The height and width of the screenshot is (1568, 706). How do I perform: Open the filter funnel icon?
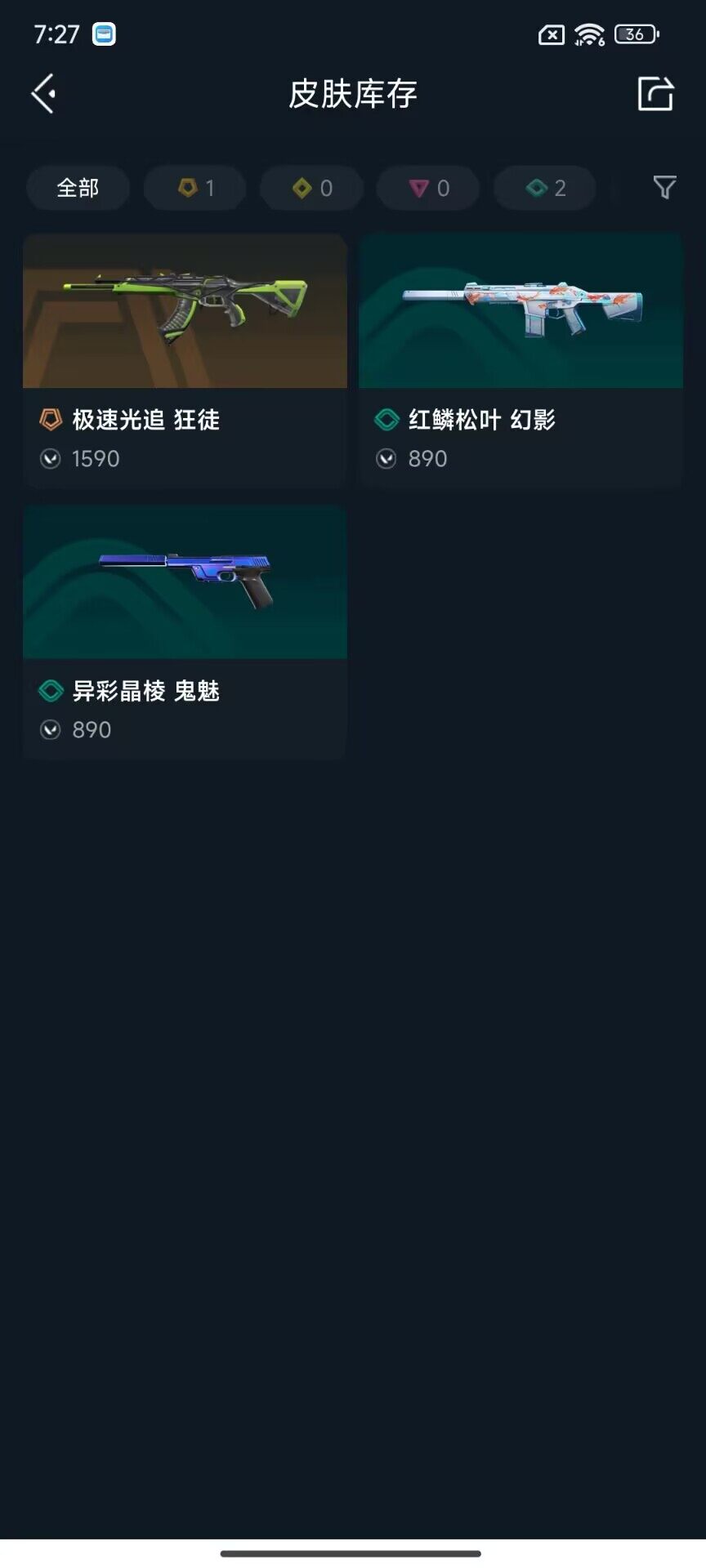(x=664, y=187)
